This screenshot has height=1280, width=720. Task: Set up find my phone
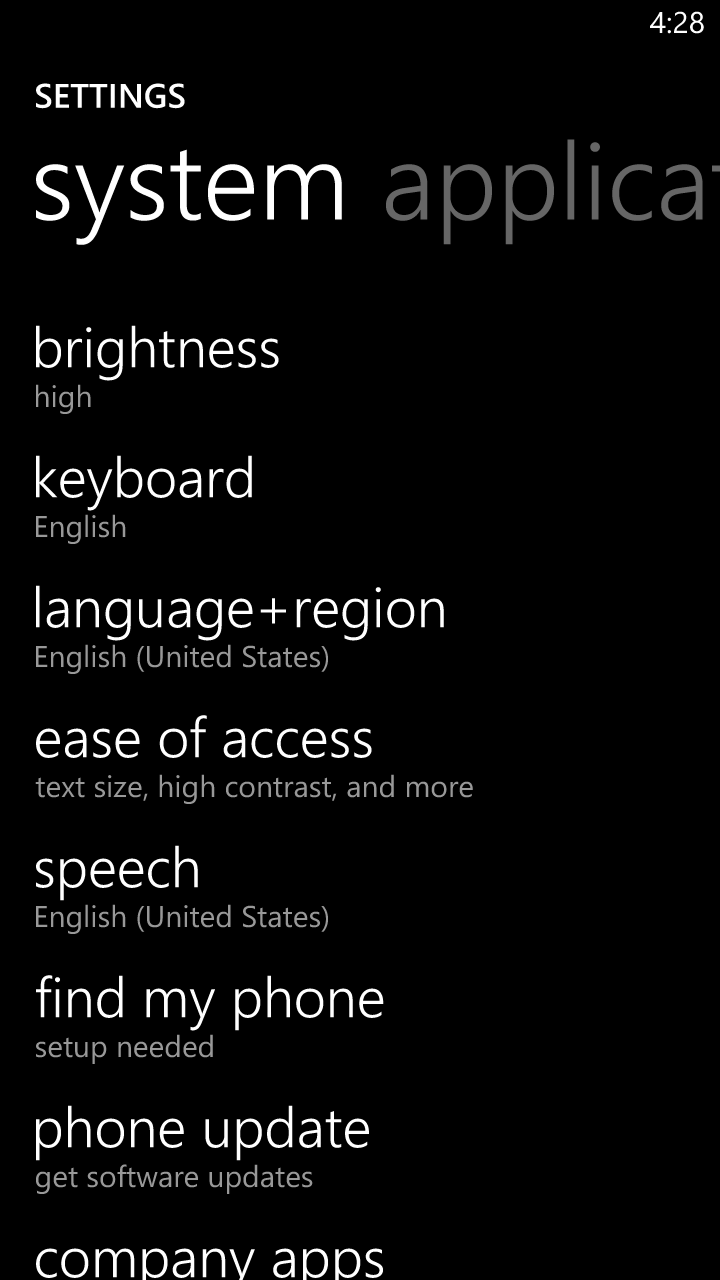tap(360, 1017)
